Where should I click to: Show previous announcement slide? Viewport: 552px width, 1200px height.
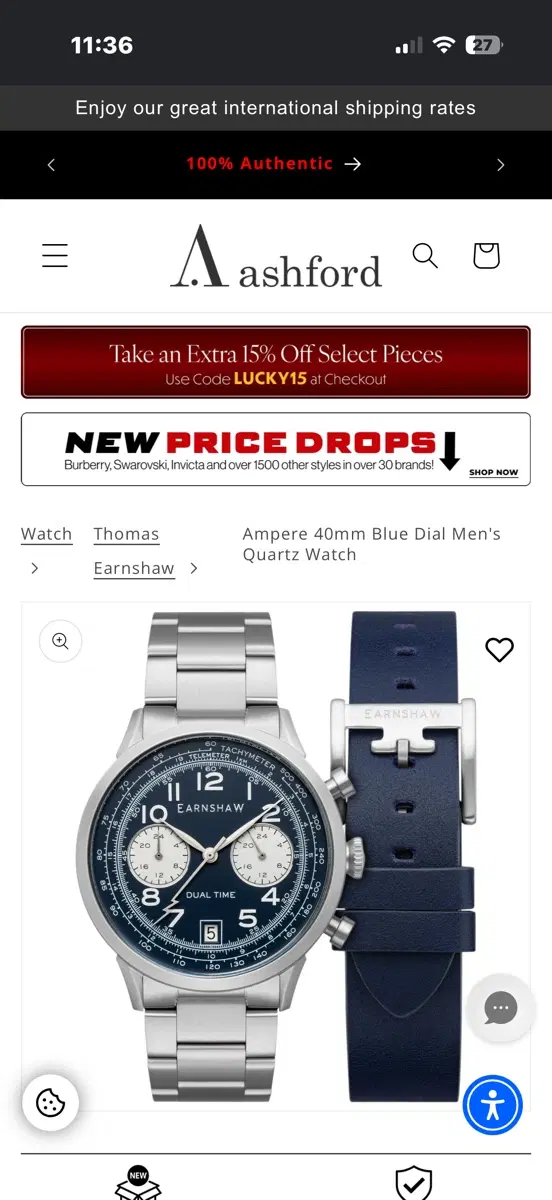(51, 165)
